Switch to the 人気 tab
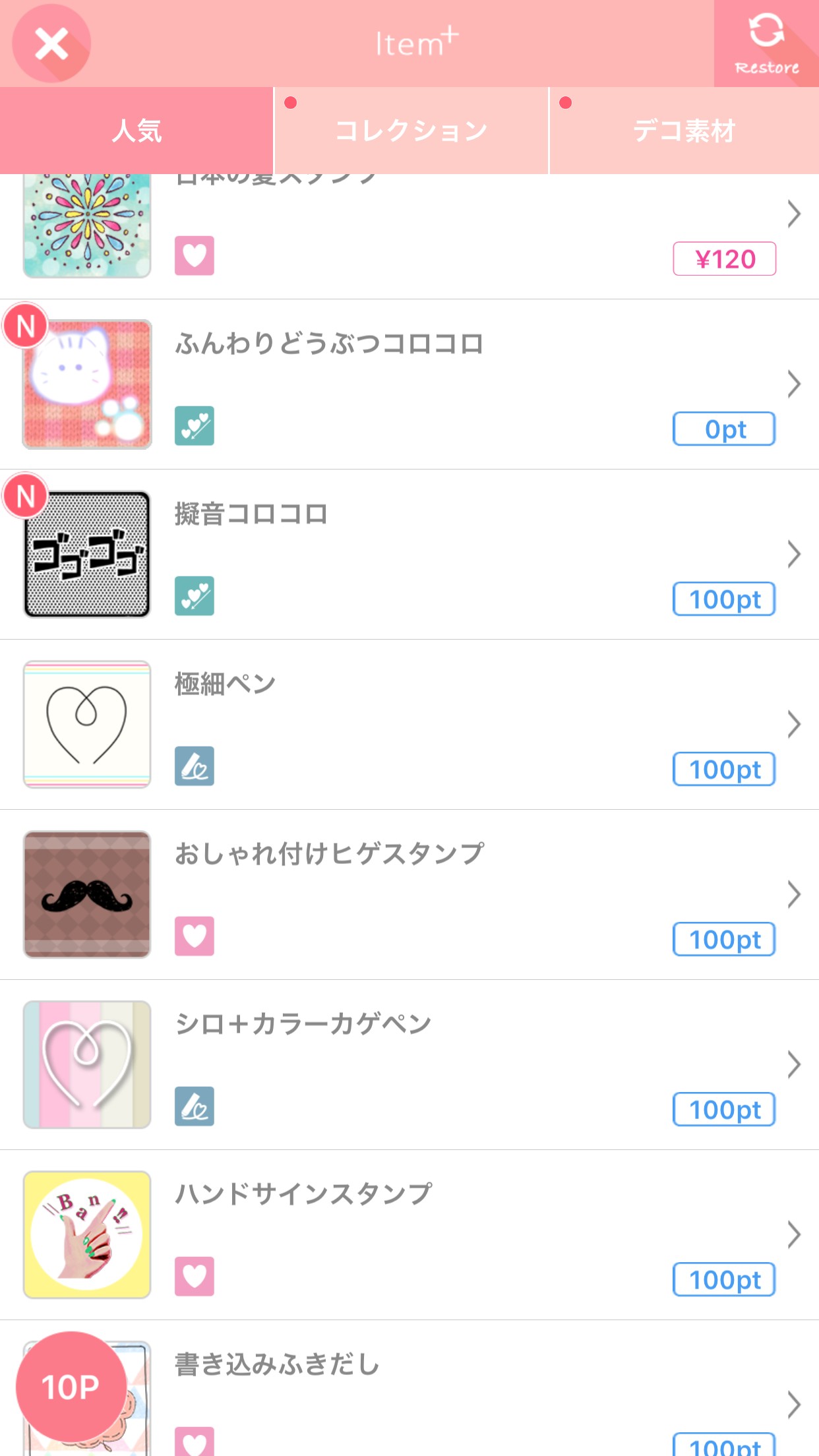Viewport: 819px width, 1456px height. 136,131
